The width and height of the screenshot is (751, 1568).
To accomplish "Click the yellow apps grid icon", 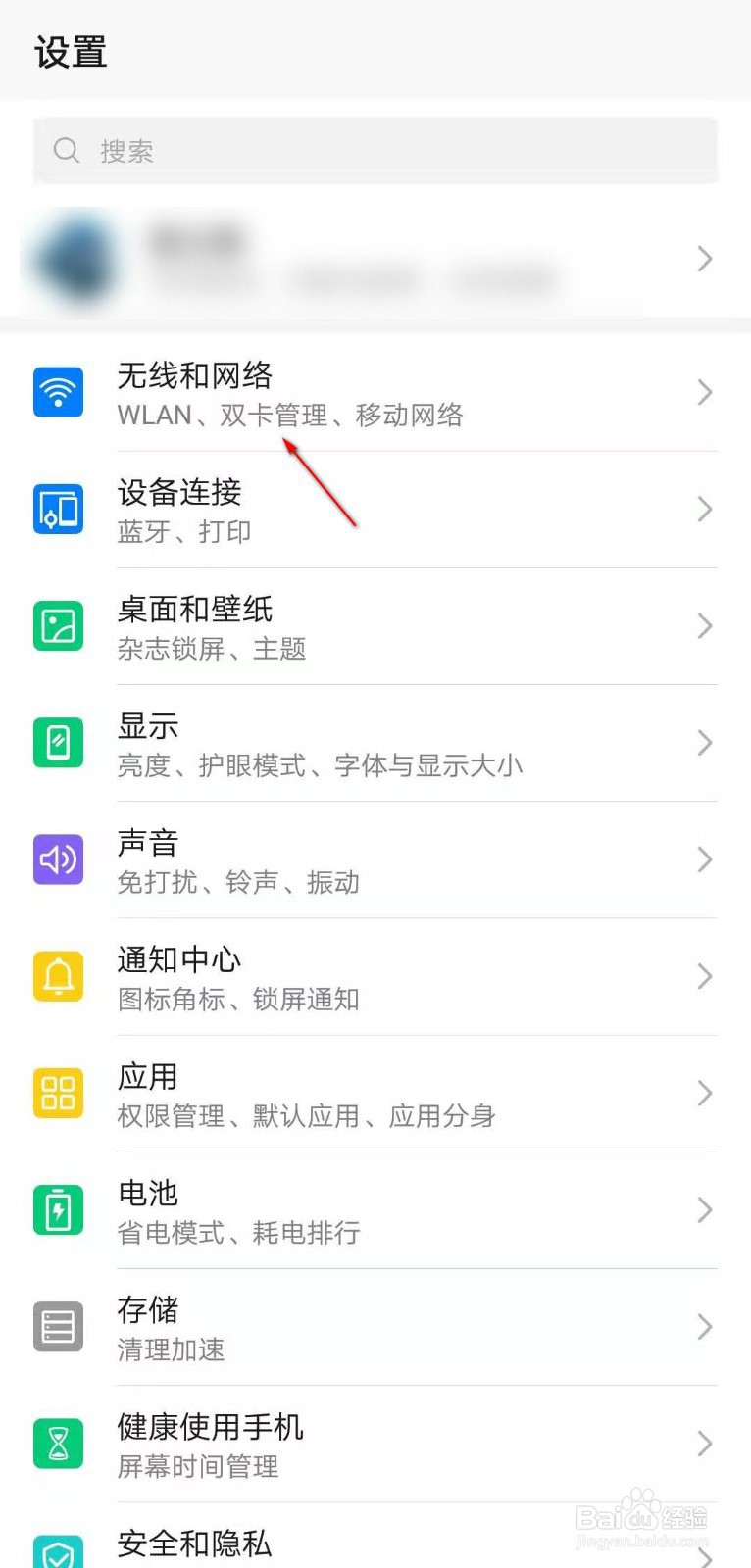I will 58,1093.
